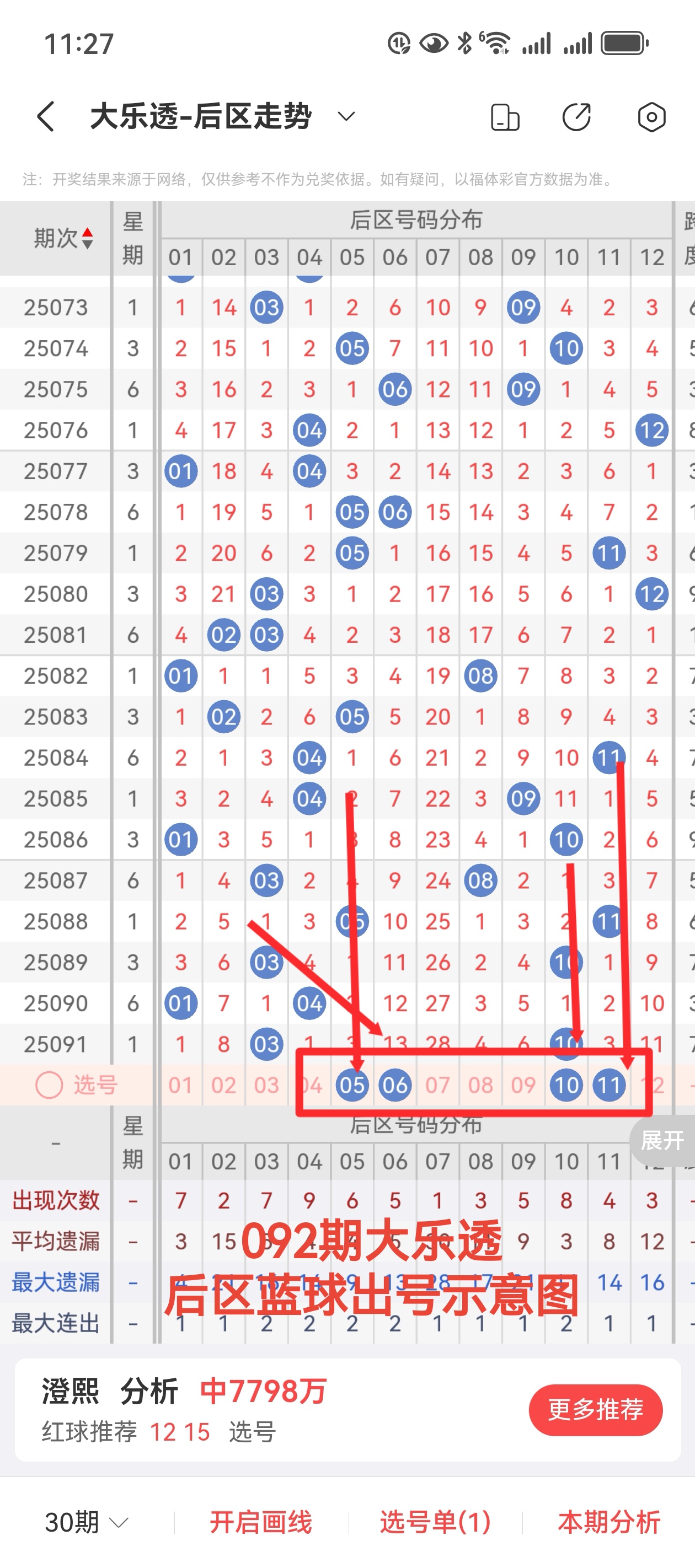Go back using the top-left arrow
695x1568 pixels.
point(46,116)
